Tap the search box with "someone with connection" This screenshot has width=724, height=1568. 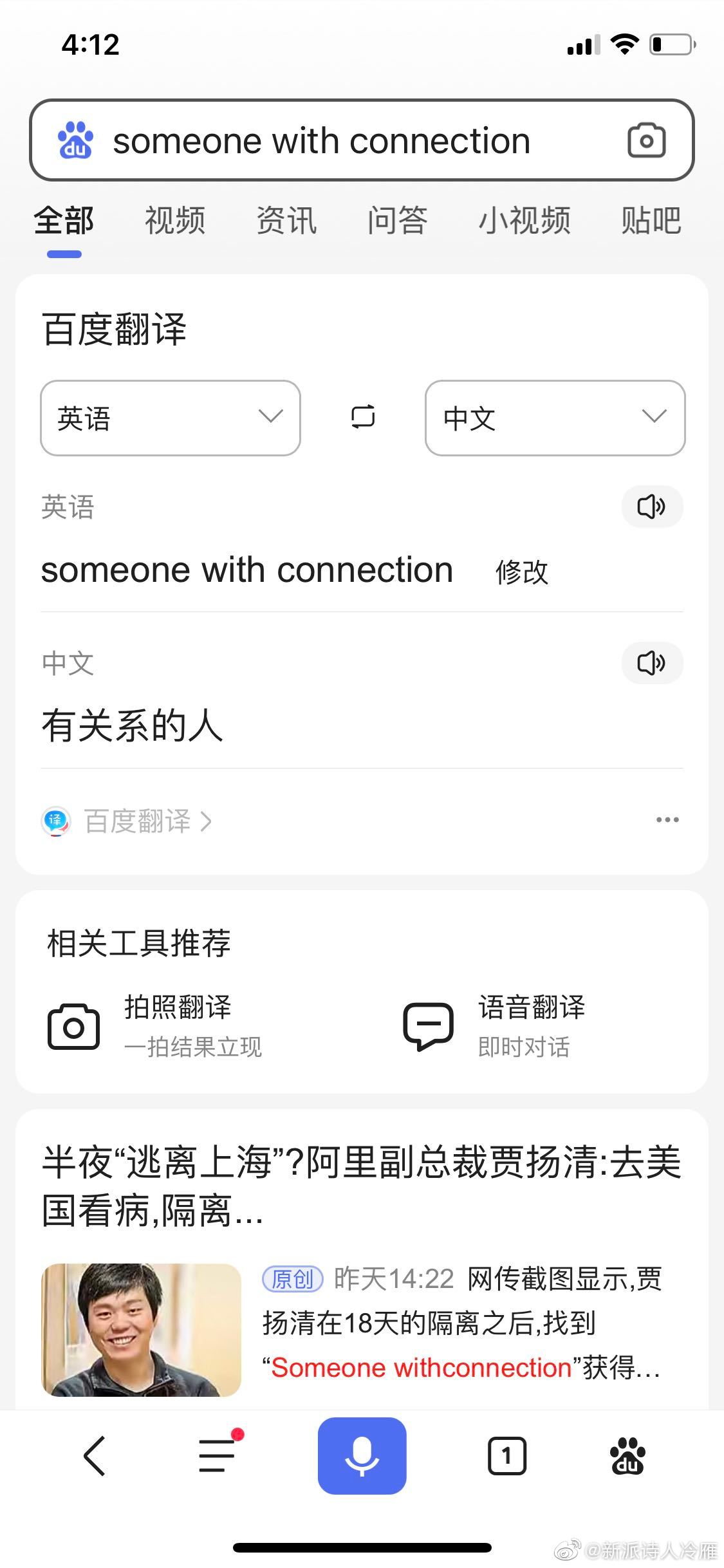coord(322,141)
